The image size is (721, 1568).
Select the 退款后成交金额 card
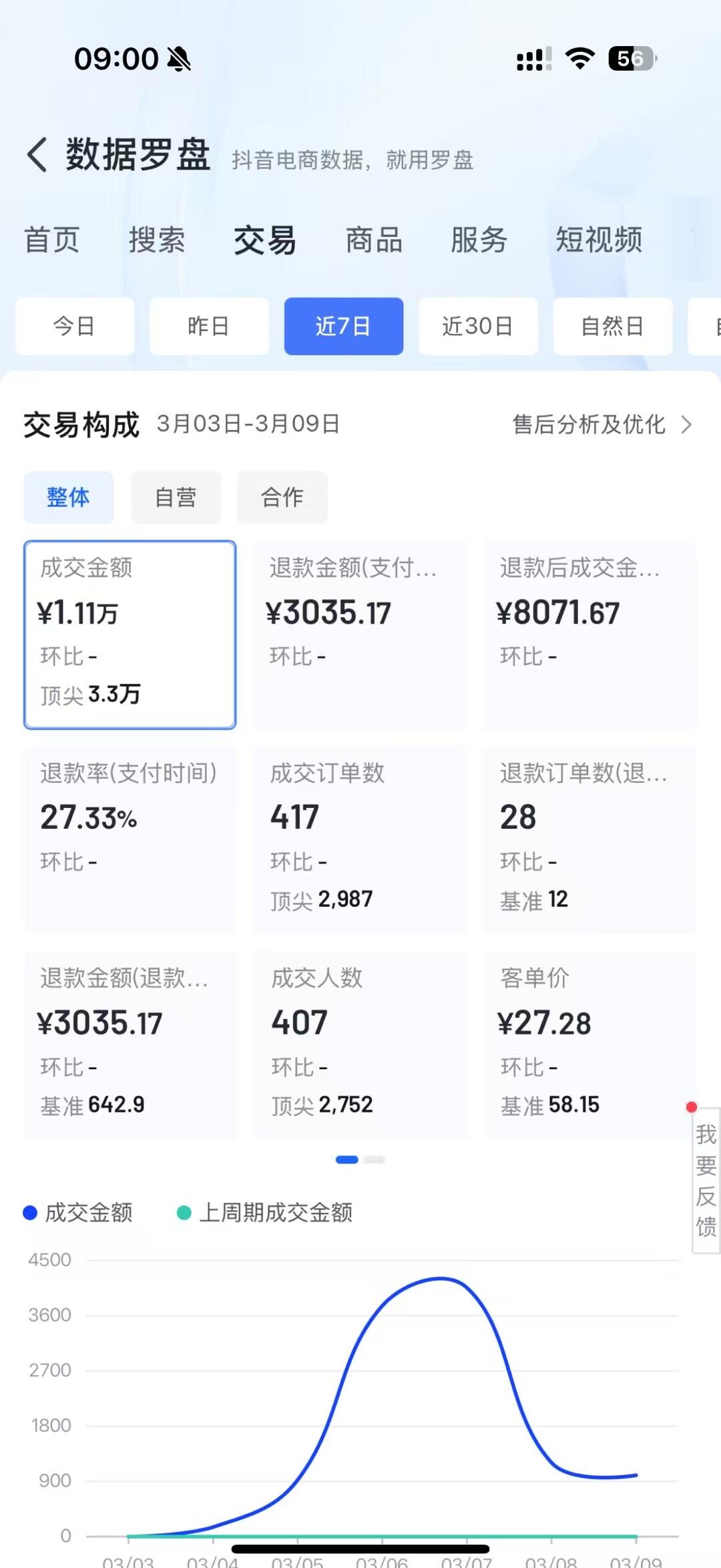tap(590, 634)
